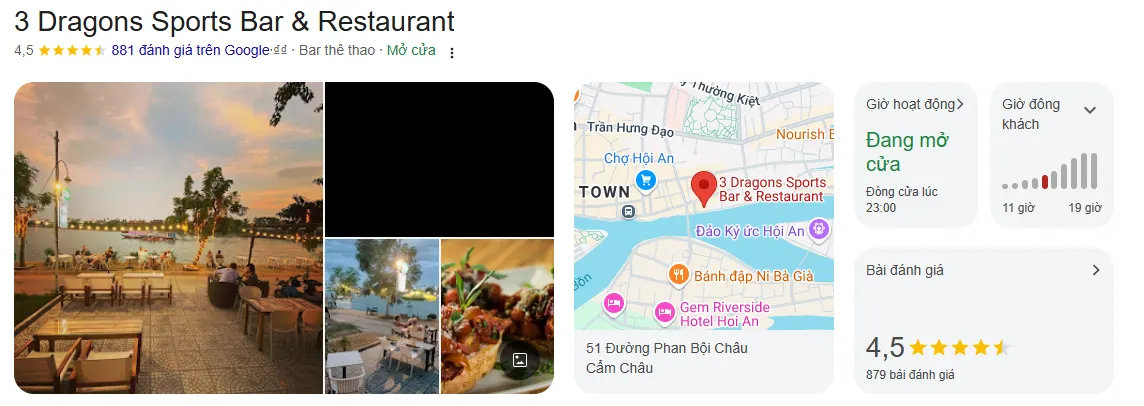This screenshot has width=1144, height=406.
Task: Open the 881 Google reviews link
Action: click(190, 50)
